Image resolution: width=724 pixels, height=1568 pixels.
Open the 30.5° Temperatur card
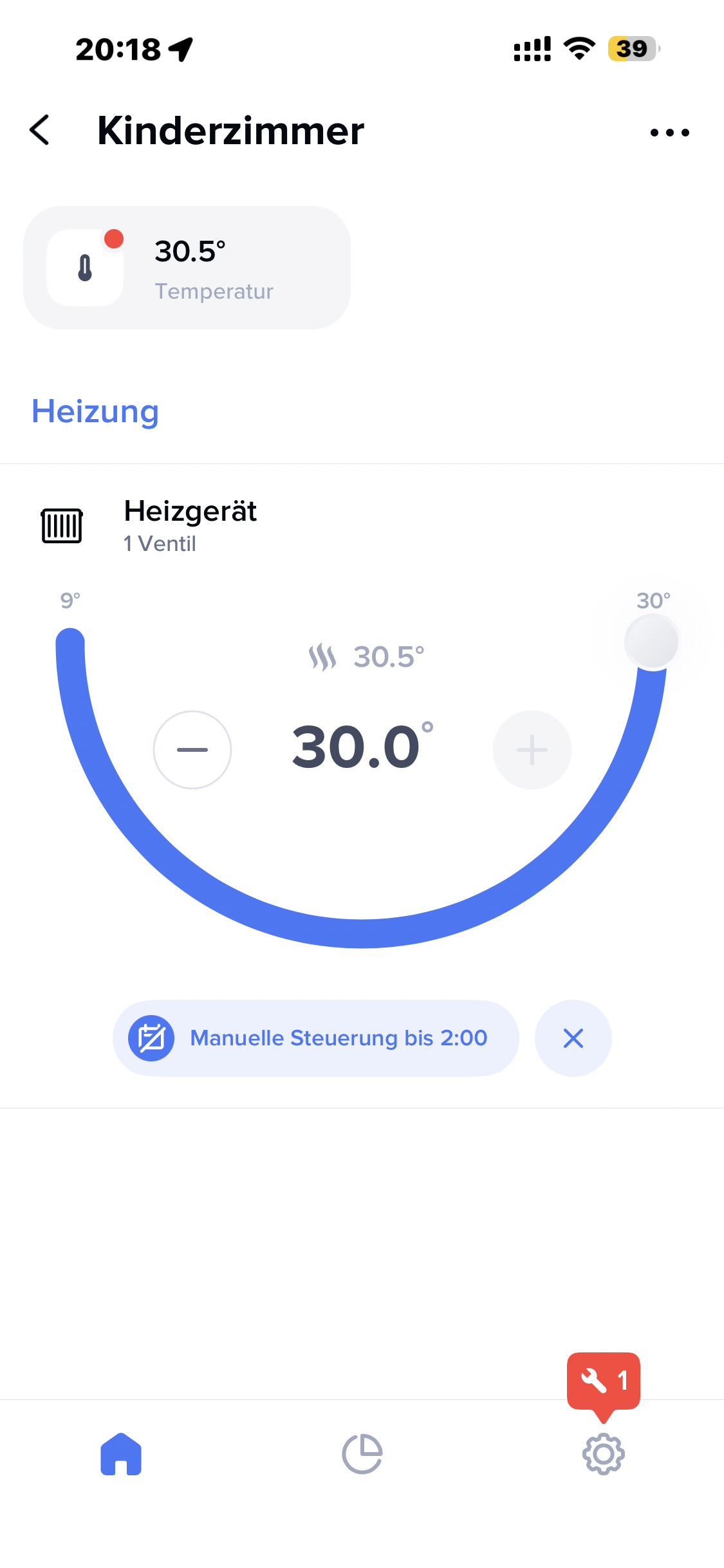(187, 268)
